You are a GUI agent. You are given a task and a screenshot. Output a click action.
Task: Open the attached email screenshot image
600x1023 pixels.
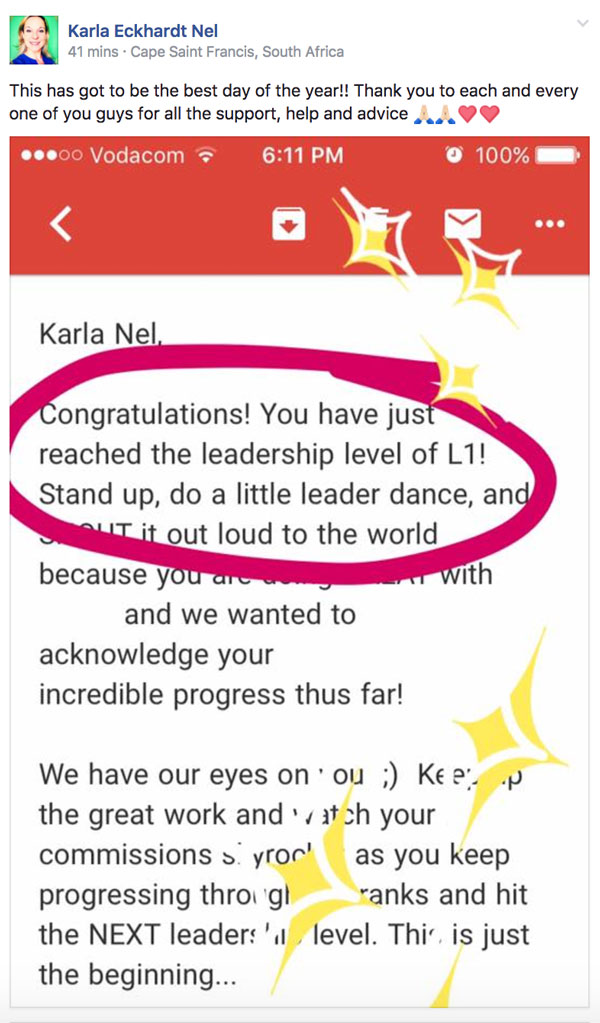299,572
